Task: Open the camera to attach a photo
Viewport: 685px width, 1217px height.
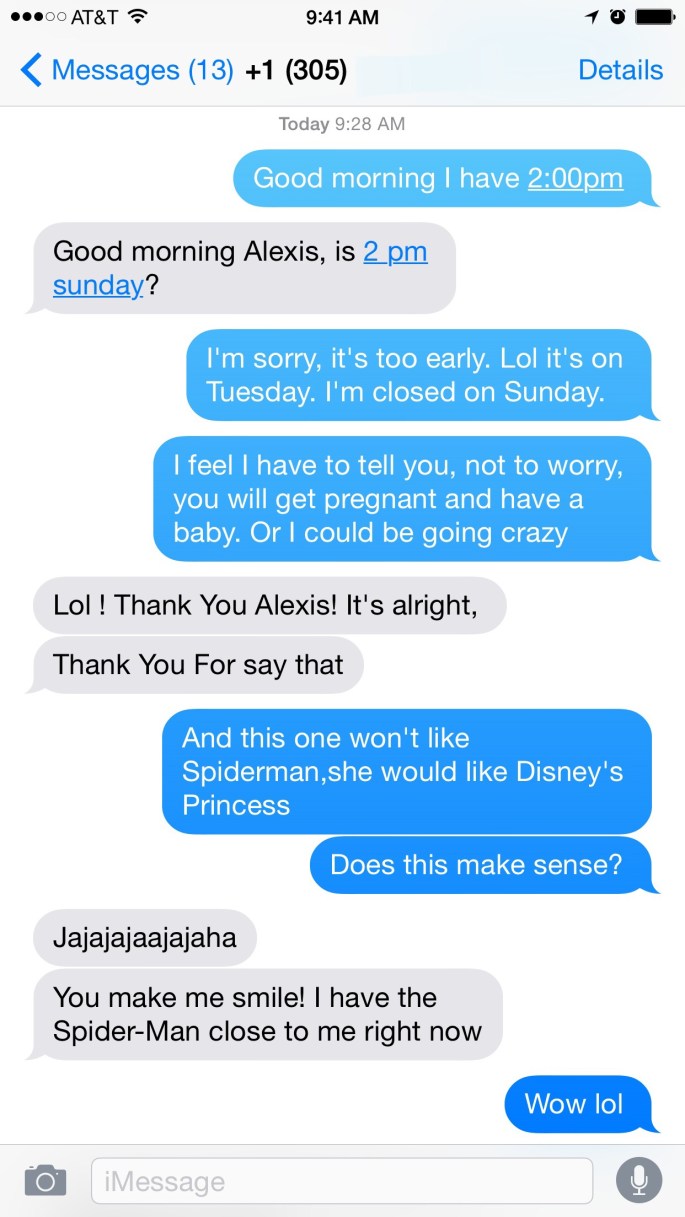Action: tap(45, 1180)
